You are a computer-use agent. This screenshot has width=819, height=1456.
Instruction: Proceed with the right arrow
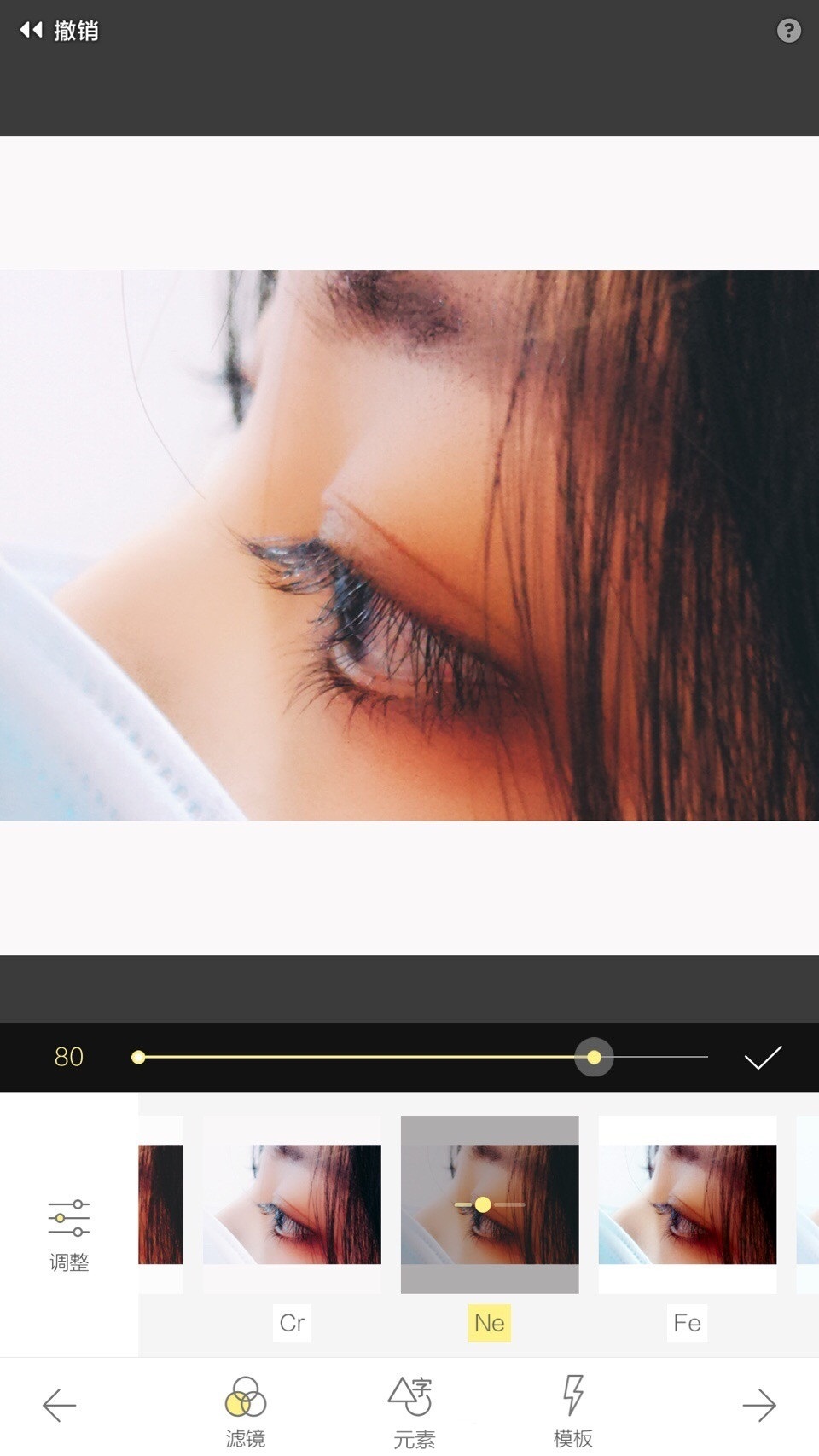point(759,1405)
